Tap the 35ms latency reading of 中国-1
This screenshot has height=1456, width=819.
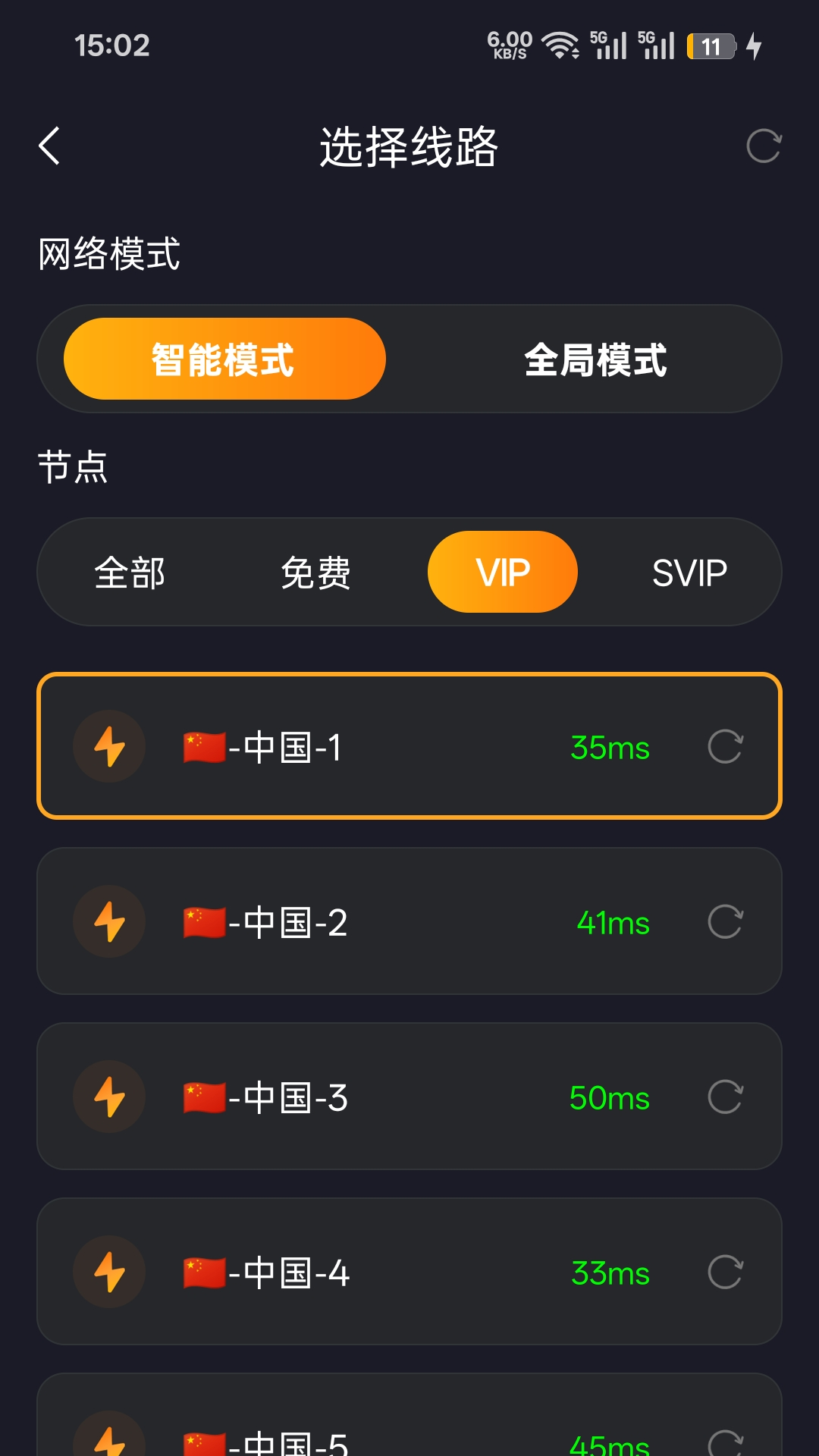pos(610,747)
